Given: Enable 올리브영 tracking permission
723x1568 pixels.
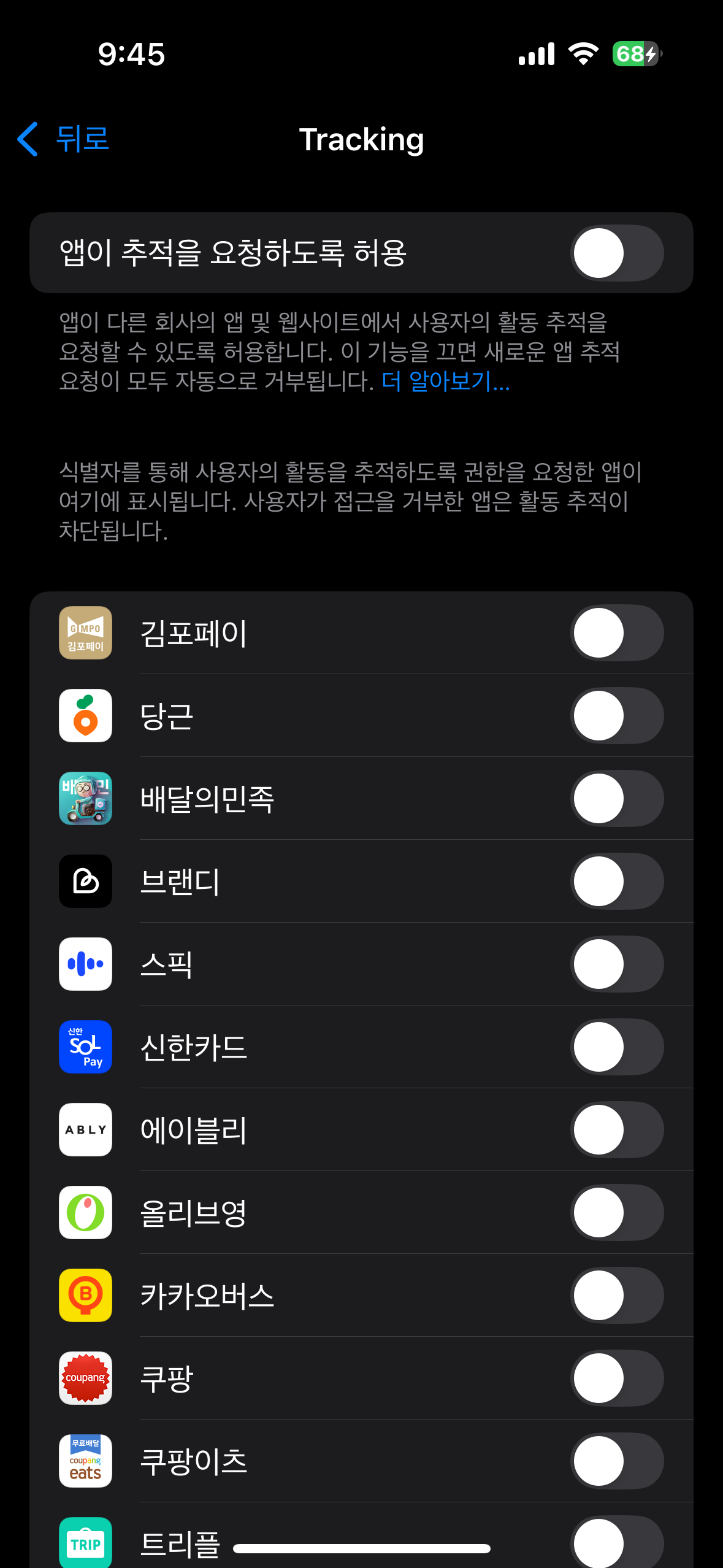Looking at the screenshot, I should click(x=616, y=1213).
